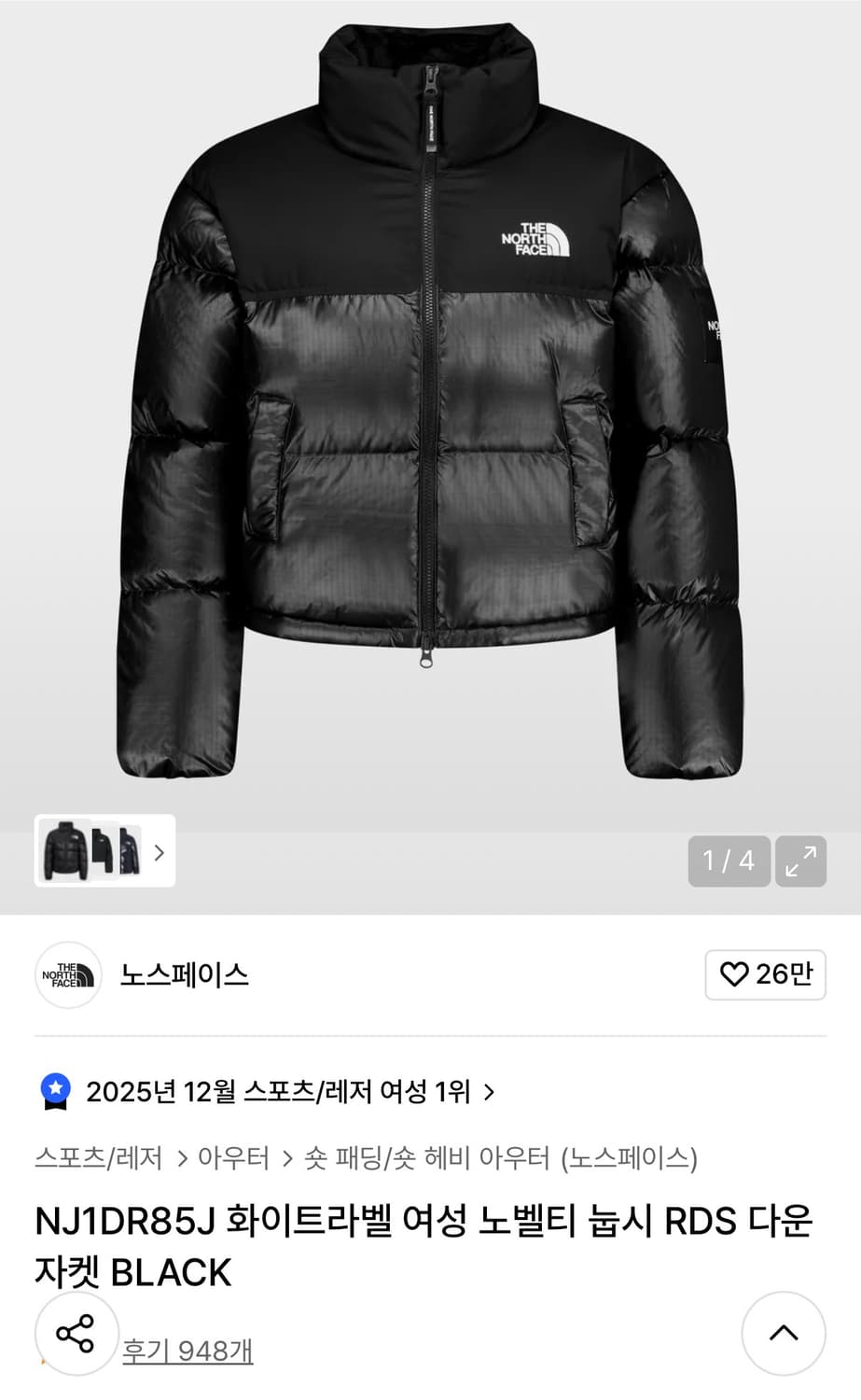Visit the 노스페이스 brand page
861x1400 pixels.
pos(183,973)
